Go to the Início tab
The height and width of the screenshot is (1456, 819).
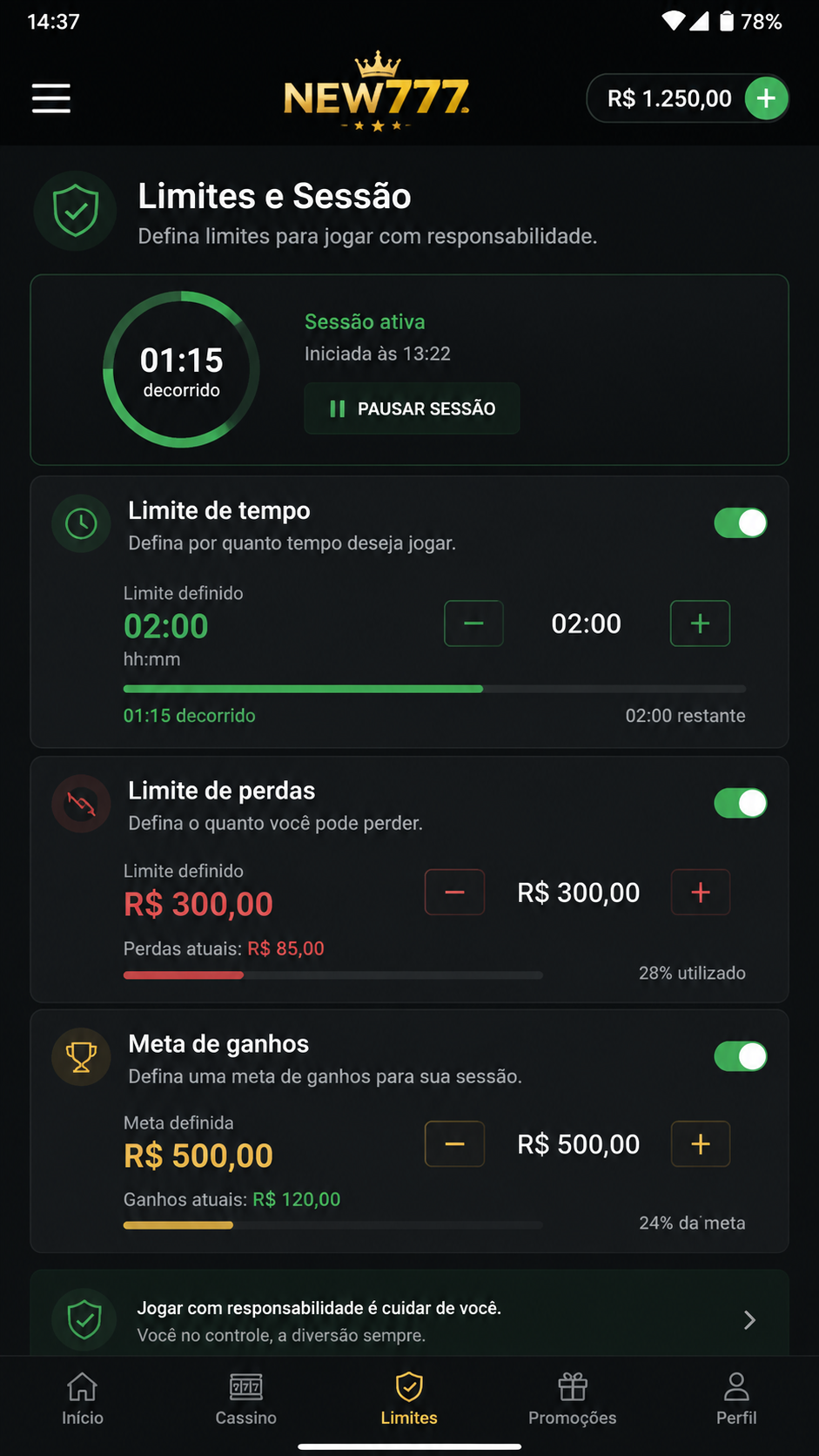coord(83,1399)
